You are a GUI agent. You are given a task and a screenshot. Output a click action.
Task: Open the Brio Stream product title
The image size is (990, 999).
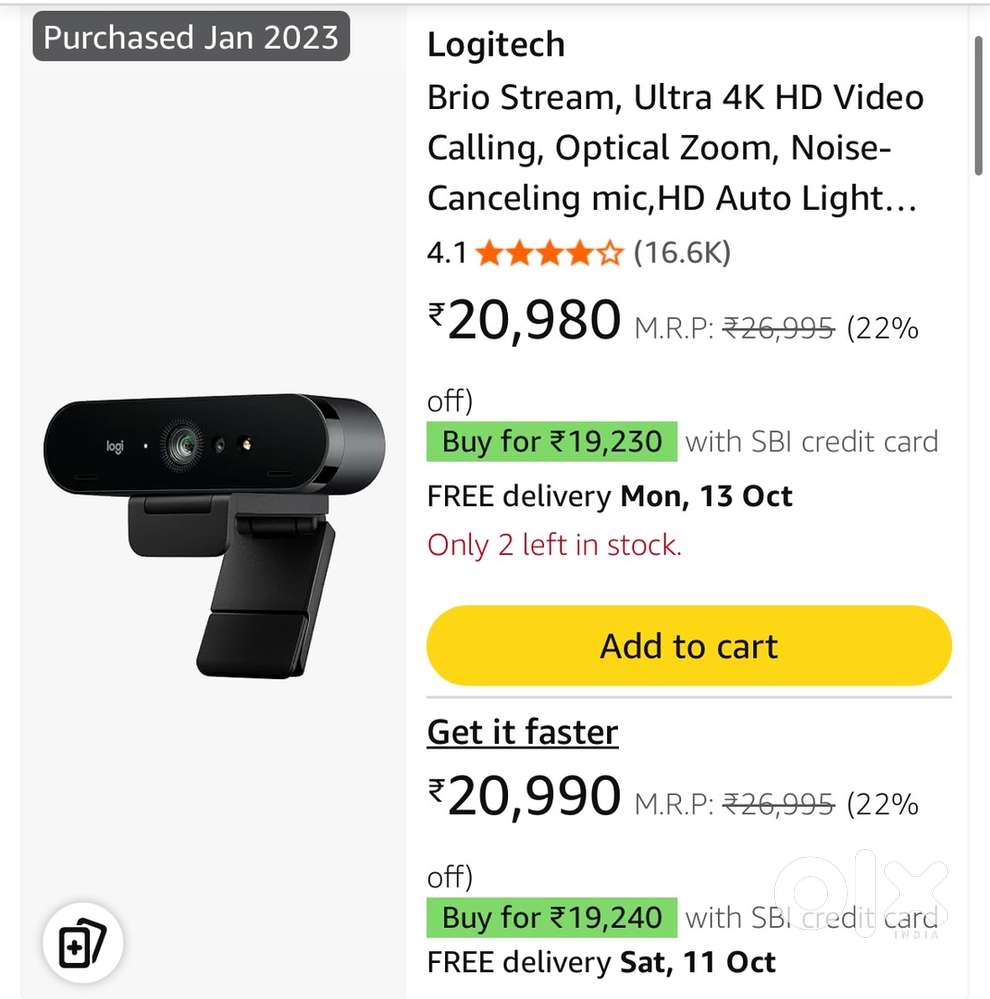[x=674, y=148]
